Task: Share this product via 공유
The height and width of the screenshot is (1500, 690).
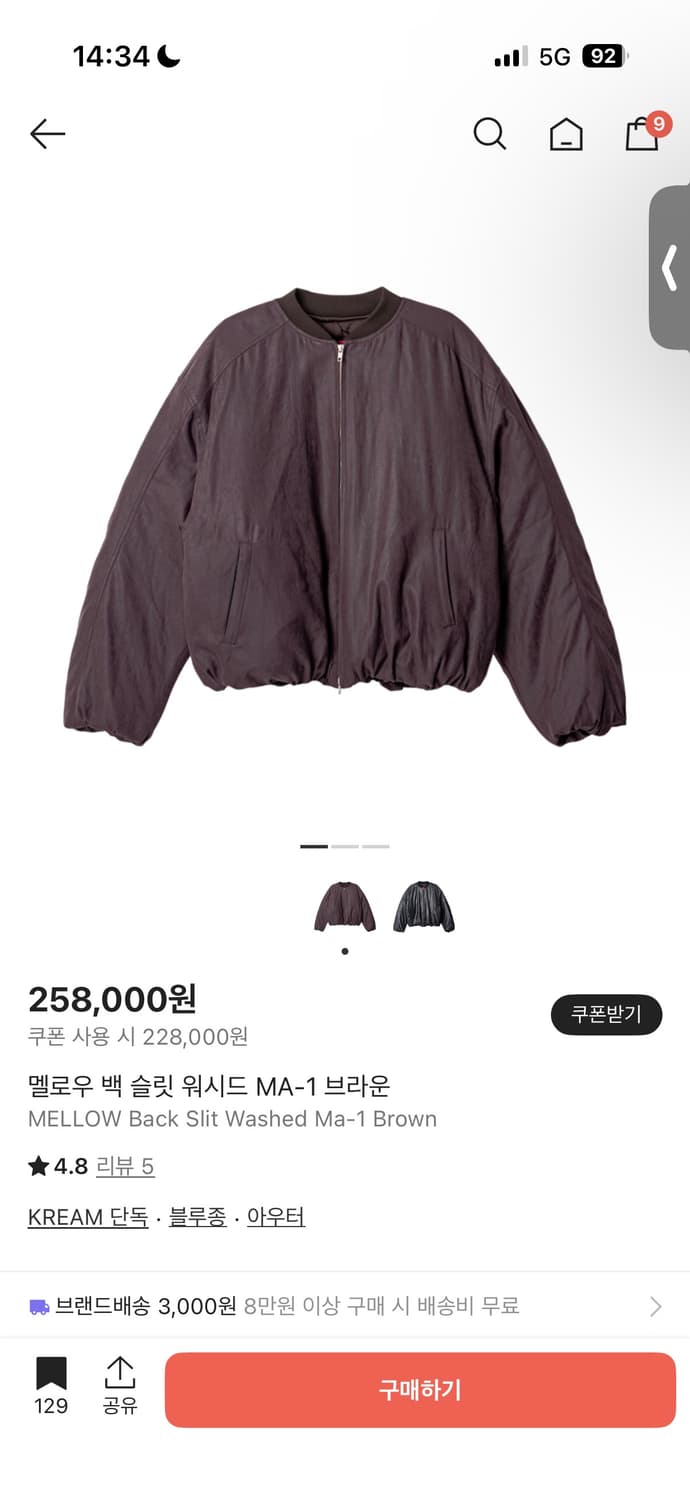Action: 120,1385
